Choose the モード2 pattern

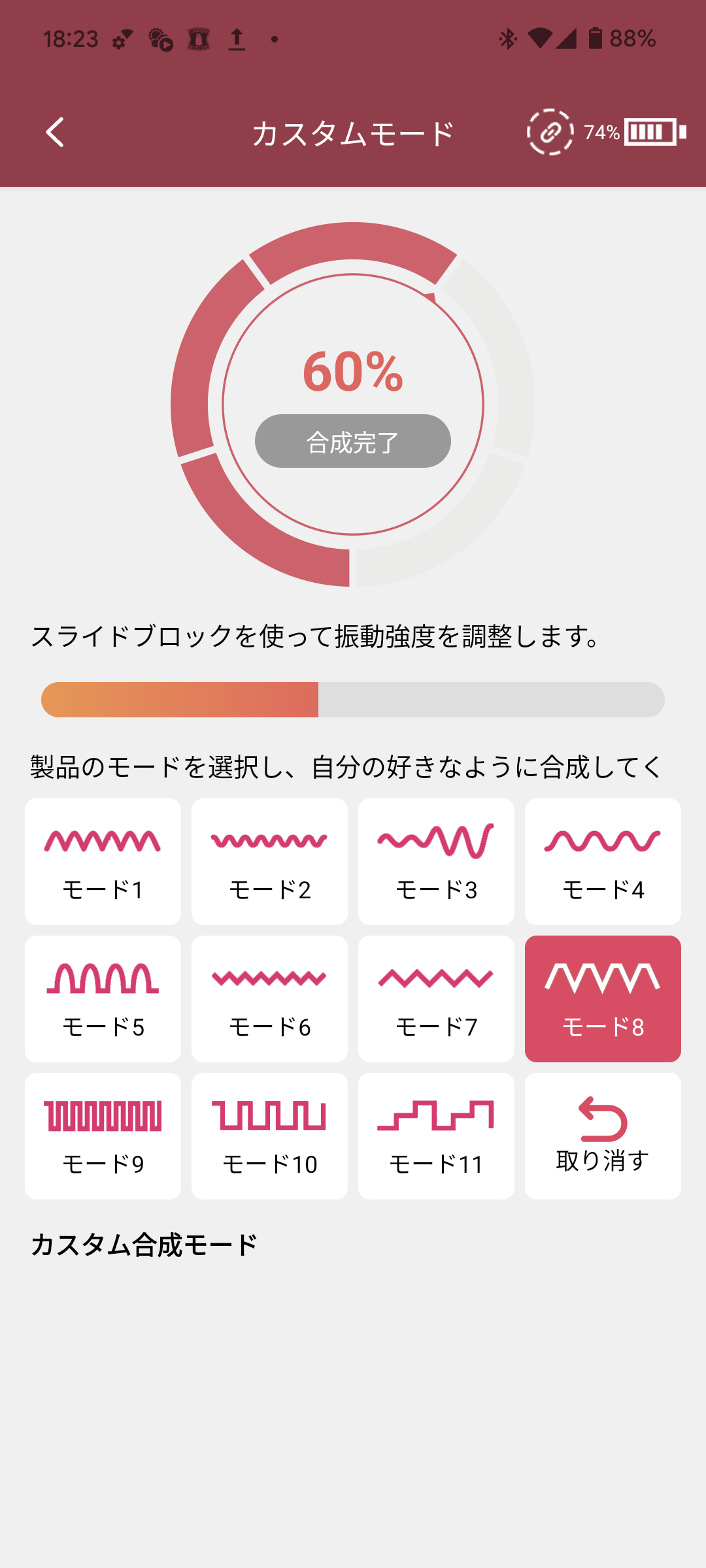point(269,862)
